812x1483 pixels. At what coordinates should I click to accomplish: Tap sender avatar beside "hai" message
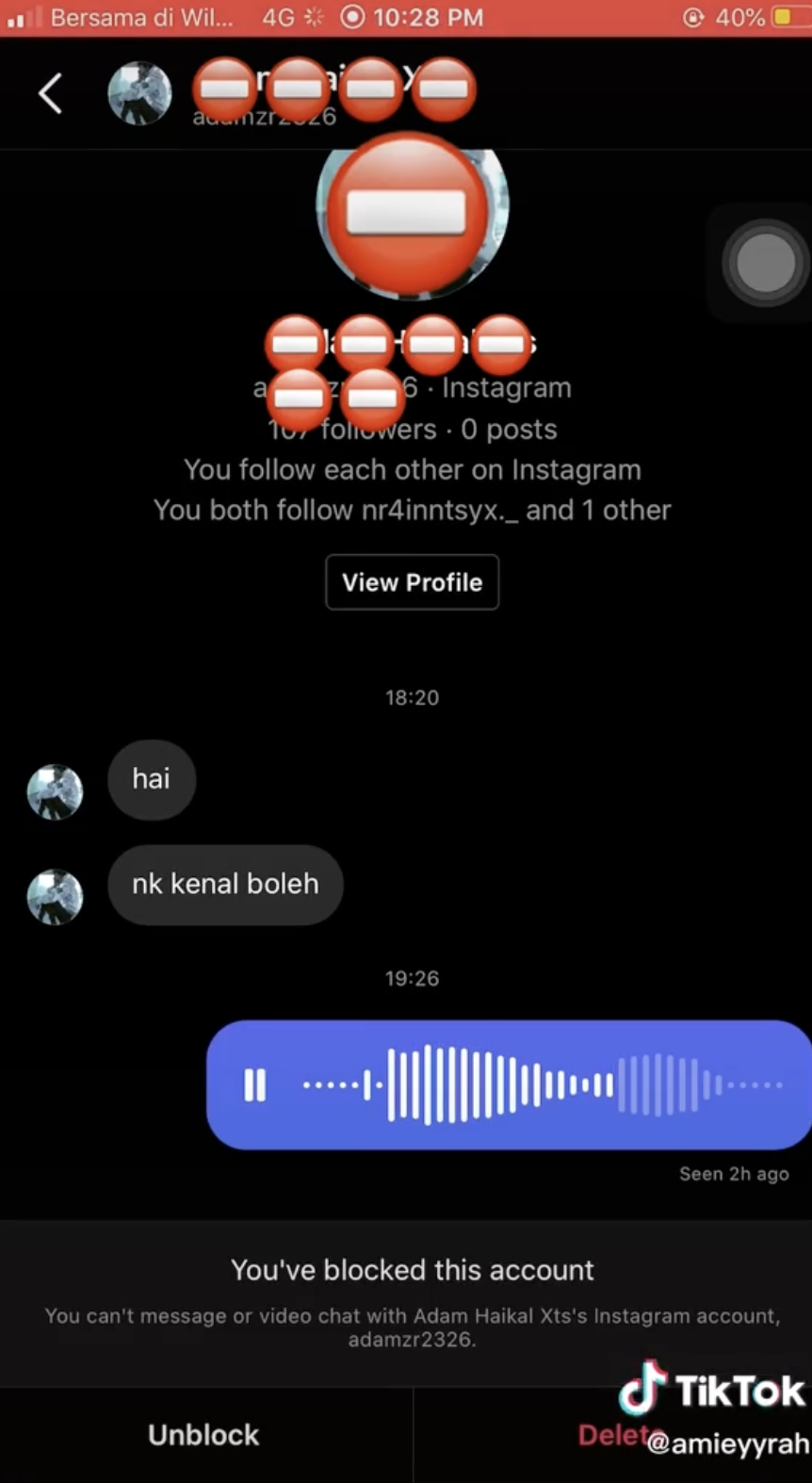point(55,791)
